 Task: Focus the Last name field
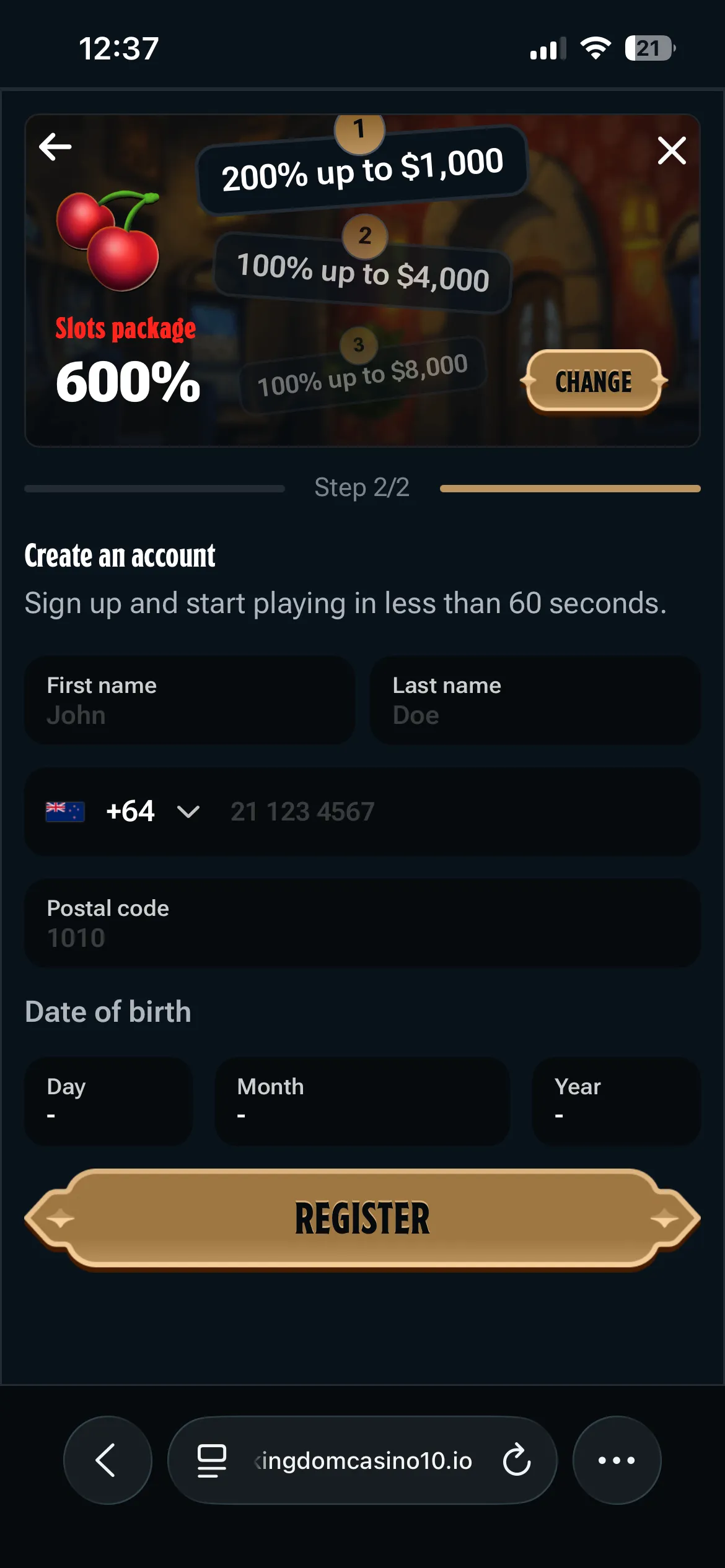(535, 700)
